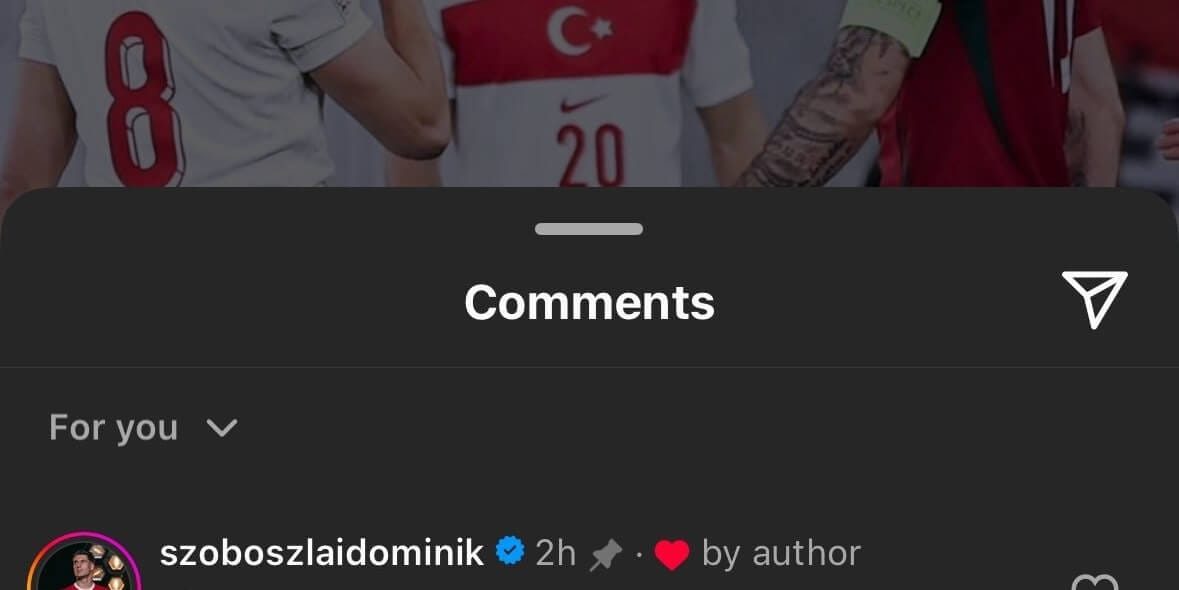Viewport: 1179px width, 590px height.
Task: Share post via the paper plane icon
Action: point(1094,299)
